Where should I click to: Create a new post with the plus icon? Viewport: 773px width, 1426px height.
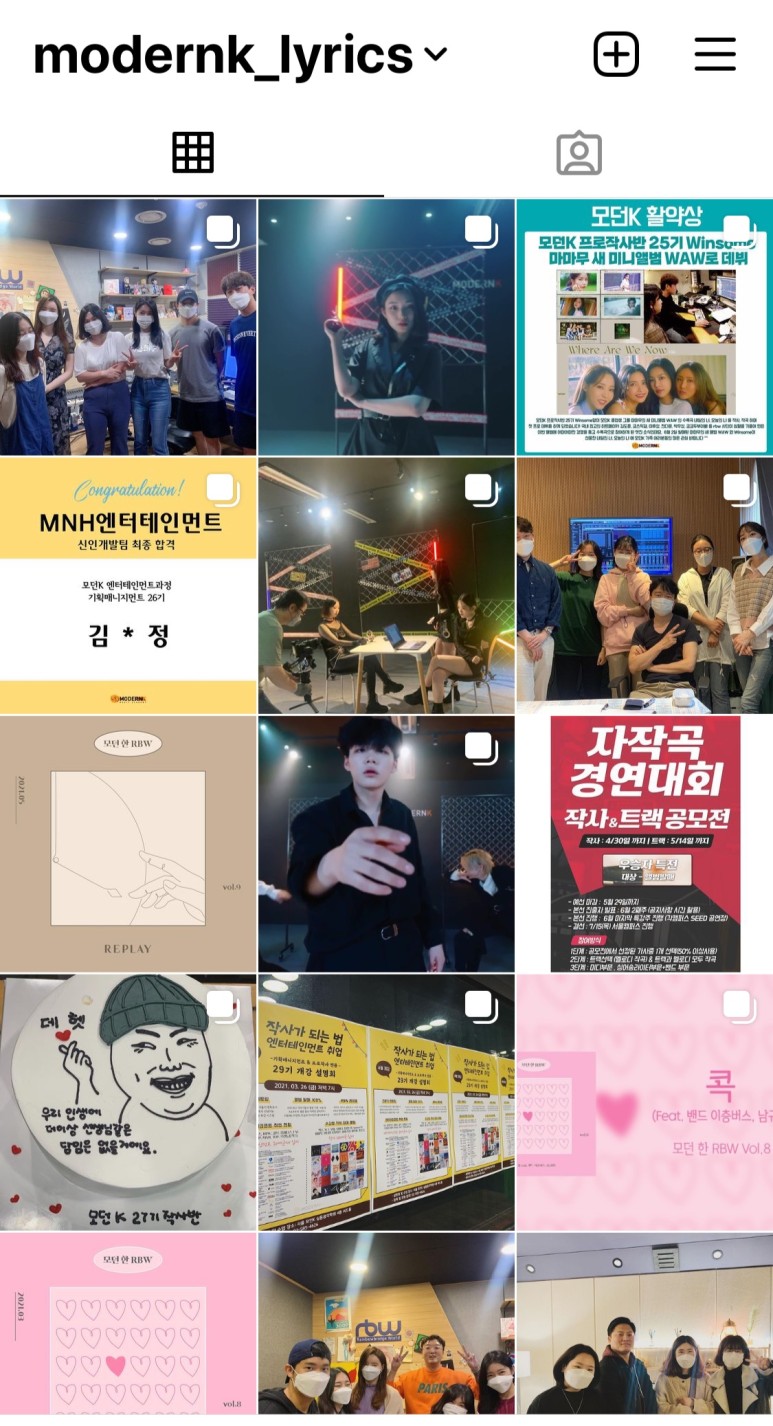616,54
